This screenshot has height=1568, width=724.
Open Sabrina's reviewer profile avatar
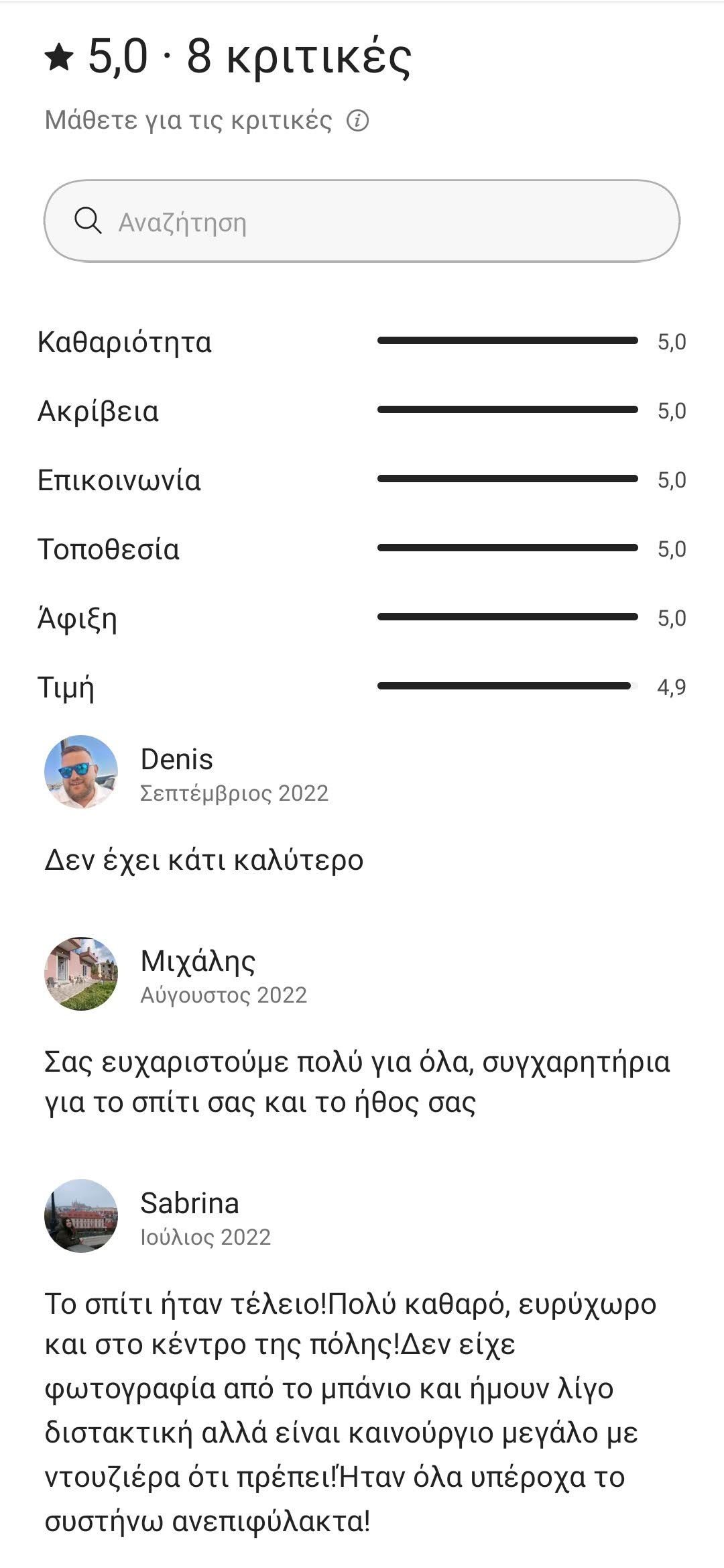point(81,1216)
